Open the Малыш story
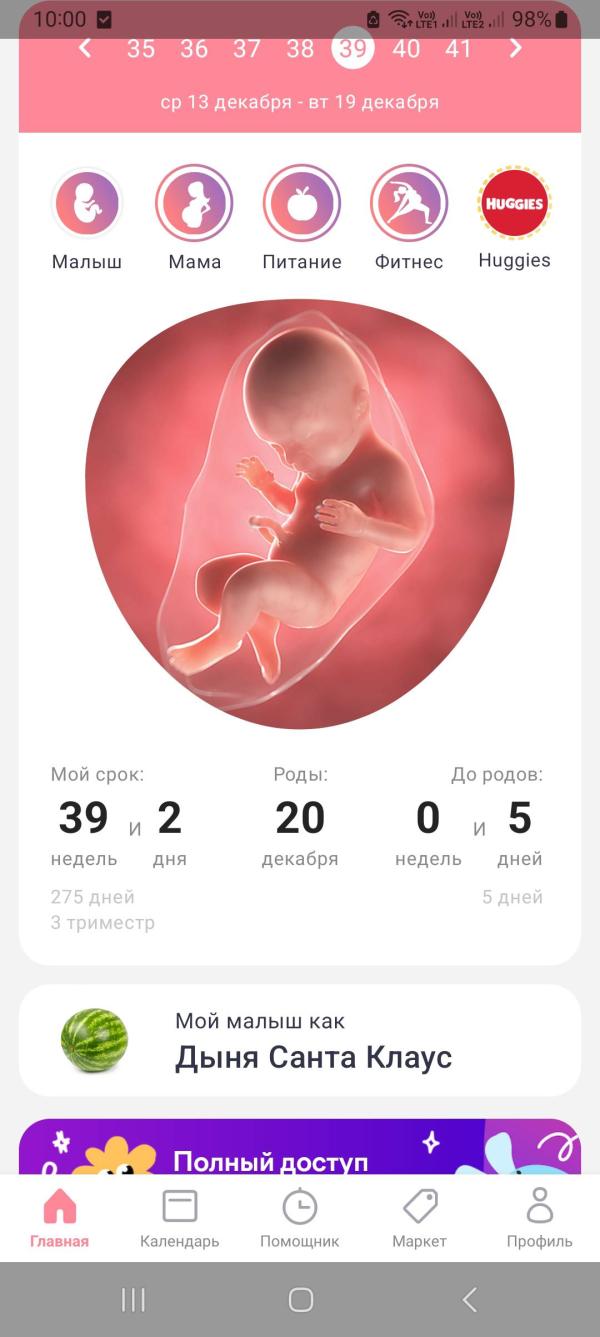This screenshot has height=1337, width=600. point(87,204)
